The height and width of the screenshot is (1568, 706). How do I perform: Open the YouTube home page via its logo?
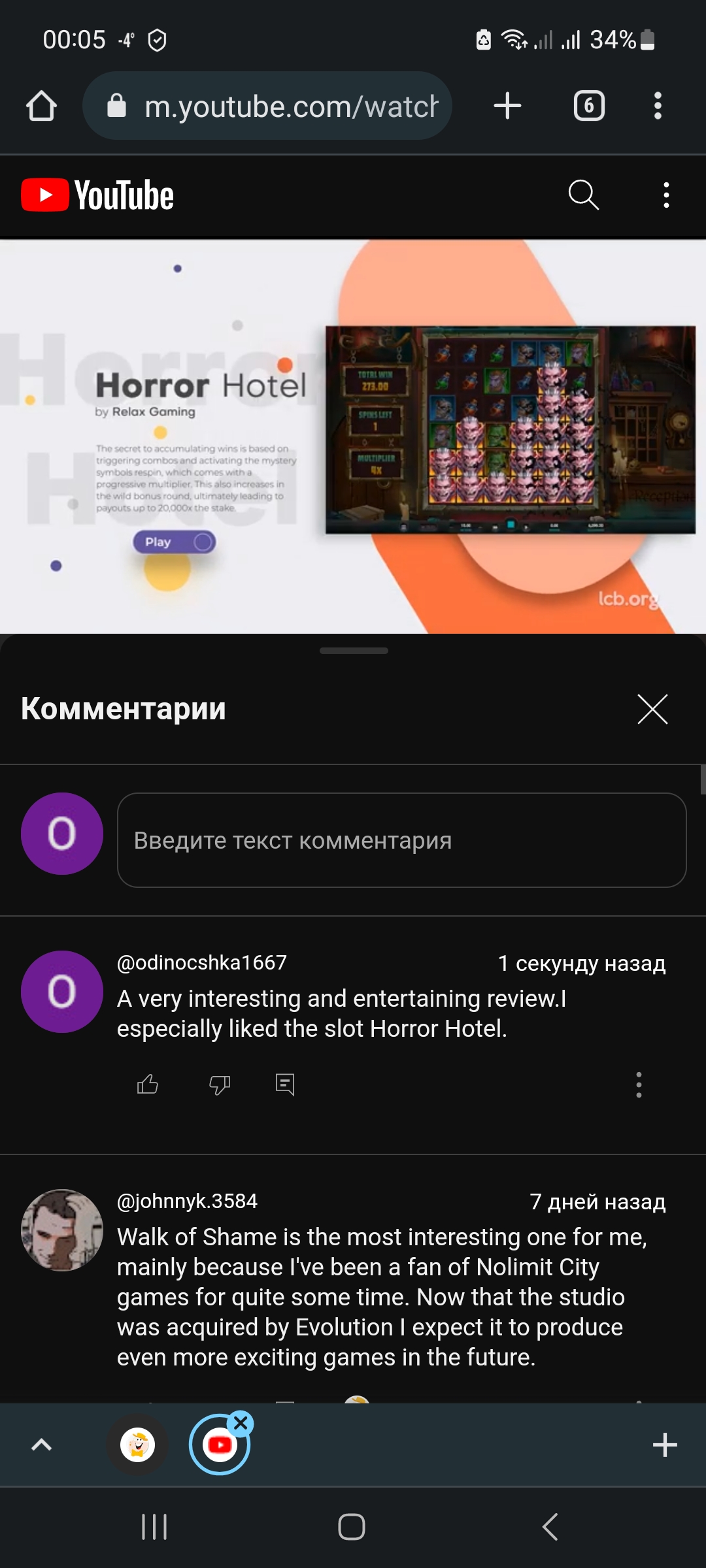[98, 195]
